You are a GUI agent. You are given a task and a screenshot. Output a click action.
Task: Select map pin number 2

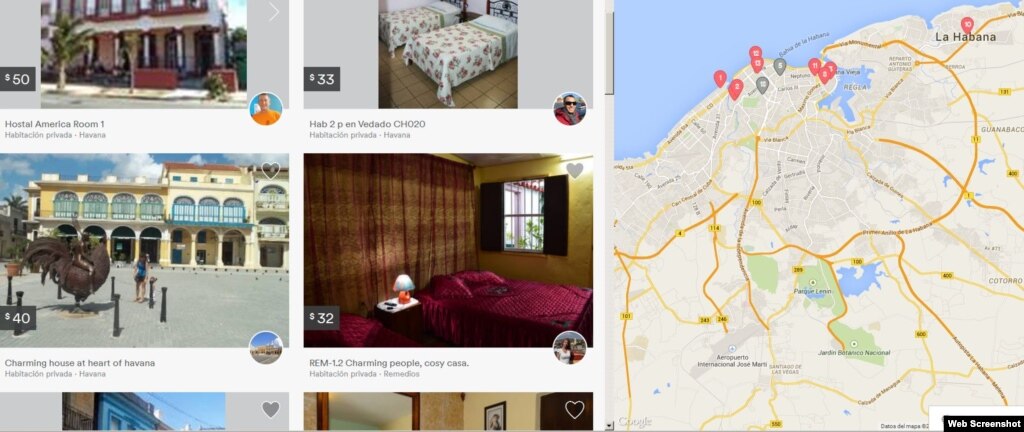[x=736, y=88]
